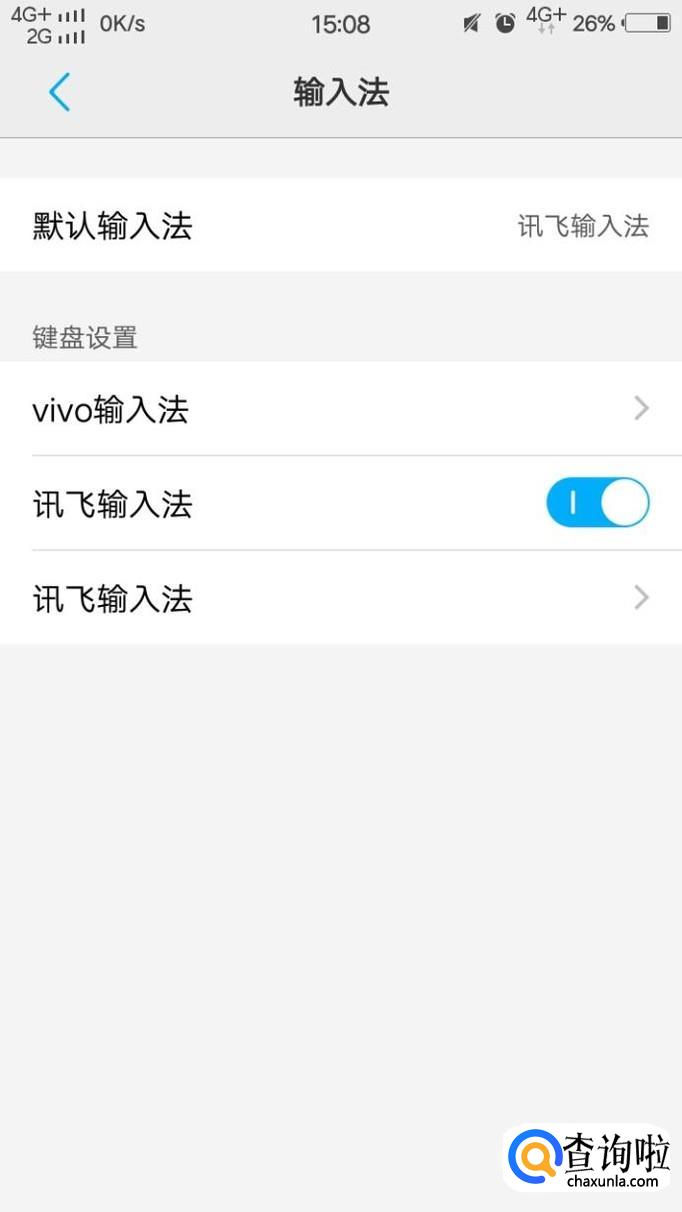
Task: Open vivo输入法 keyboard settings
Action: click(x=340, y=409)
